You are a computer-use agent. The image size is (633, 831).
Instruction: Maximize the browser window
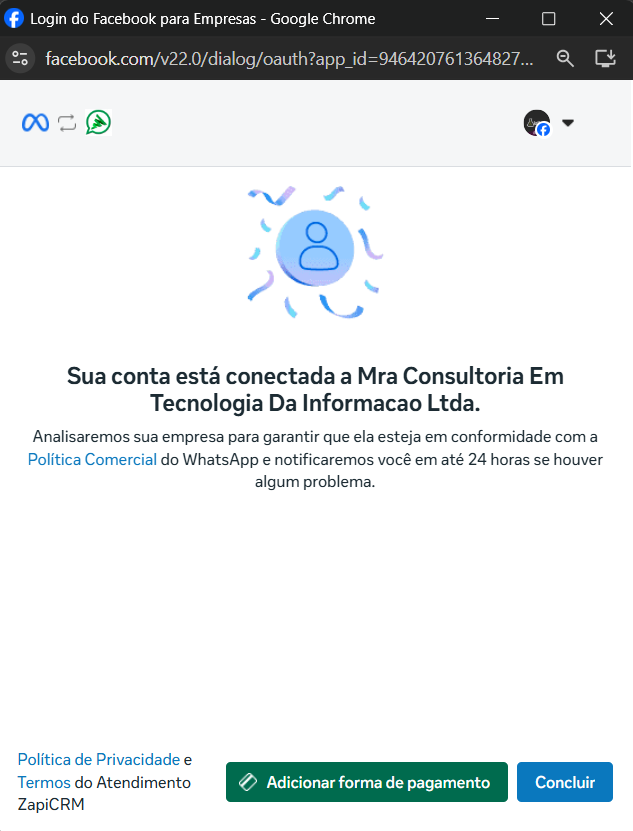pos(548,19)
